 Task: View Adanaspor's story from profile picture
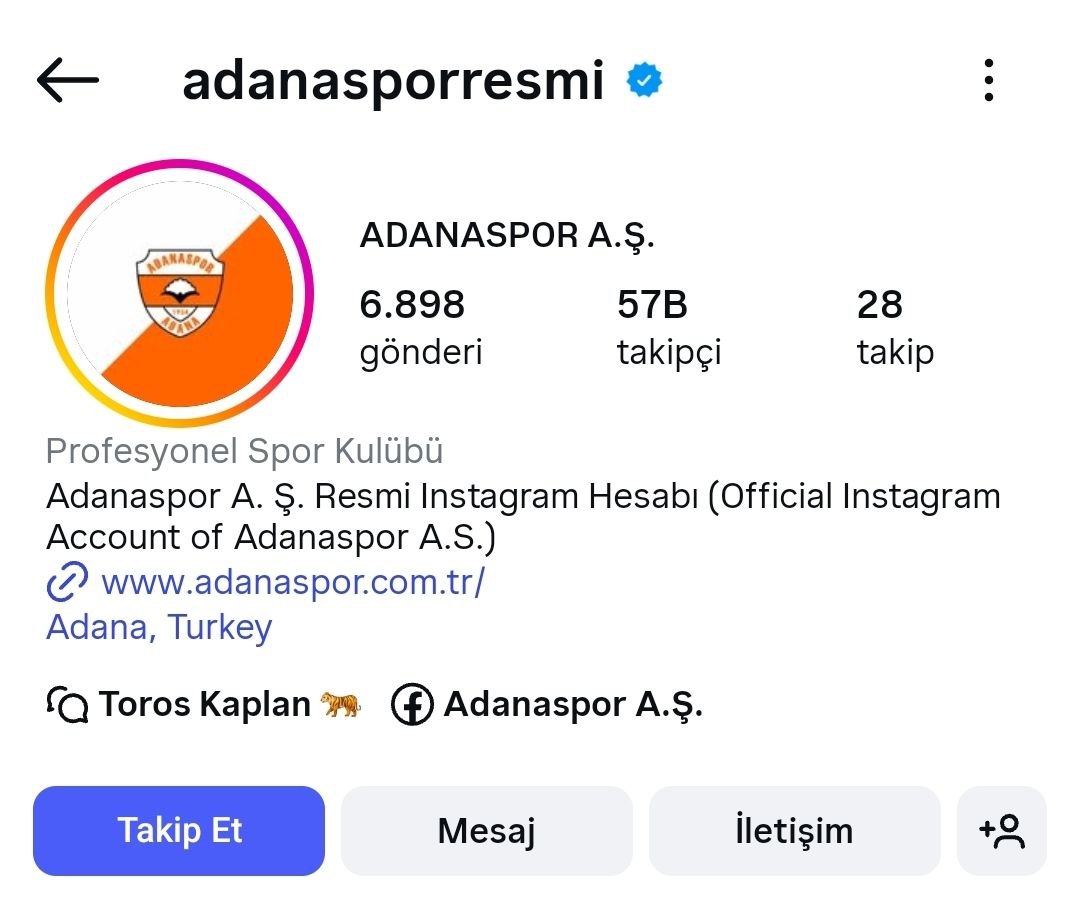point(180,292)
